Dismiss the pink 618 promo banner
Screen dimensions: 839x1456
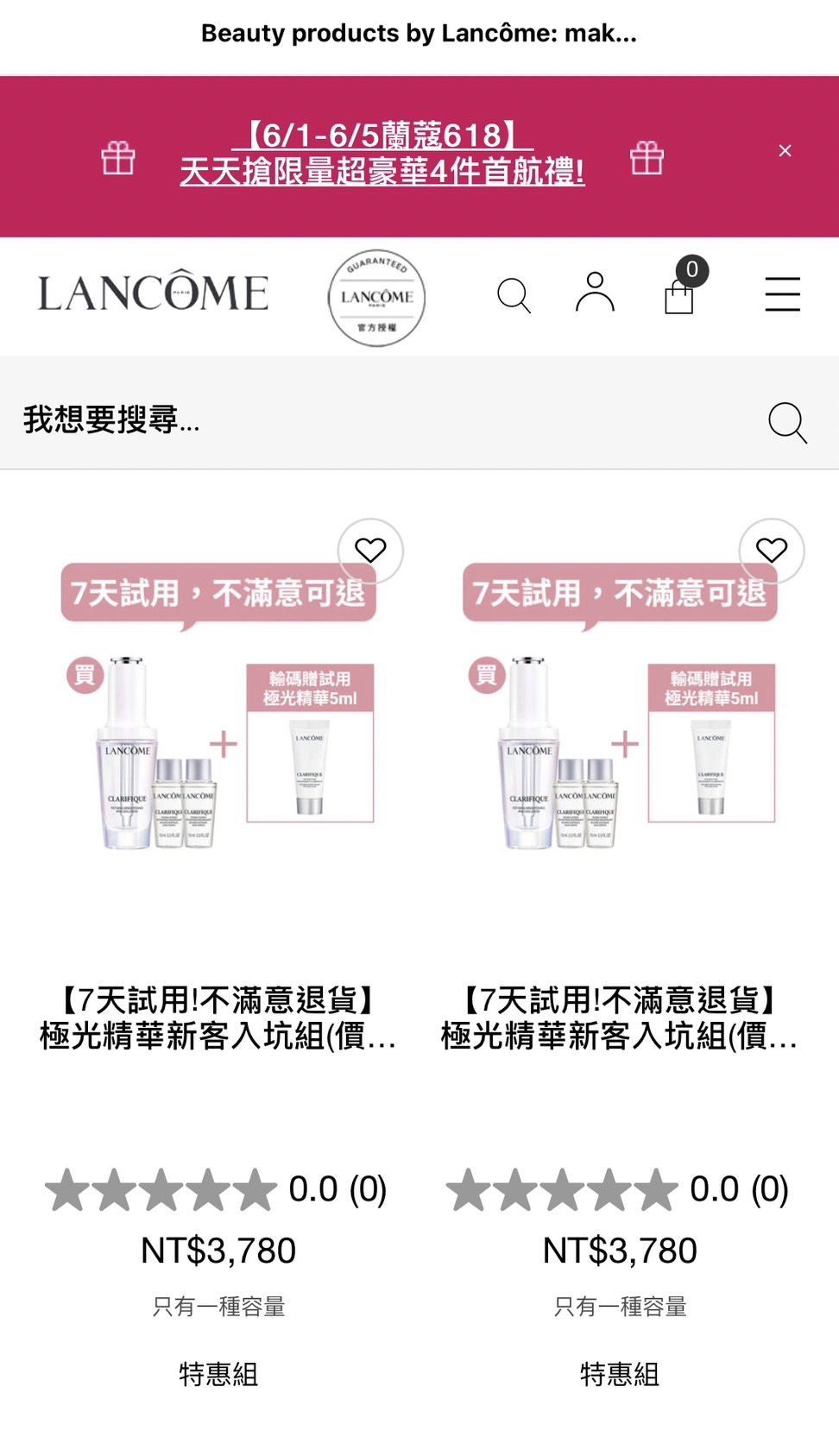[x=785, y=151]
